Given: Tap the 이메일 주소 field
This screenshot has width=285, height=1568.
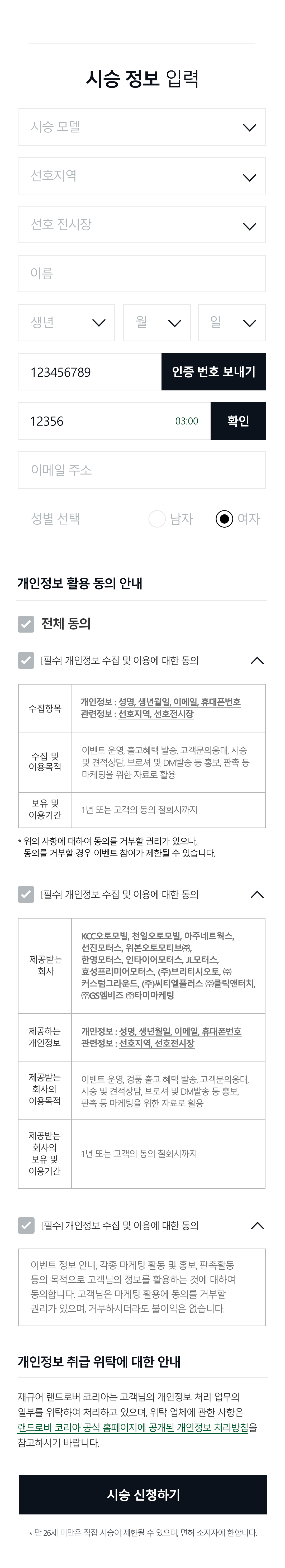Looking at the screenshot, I should point(141,470).
